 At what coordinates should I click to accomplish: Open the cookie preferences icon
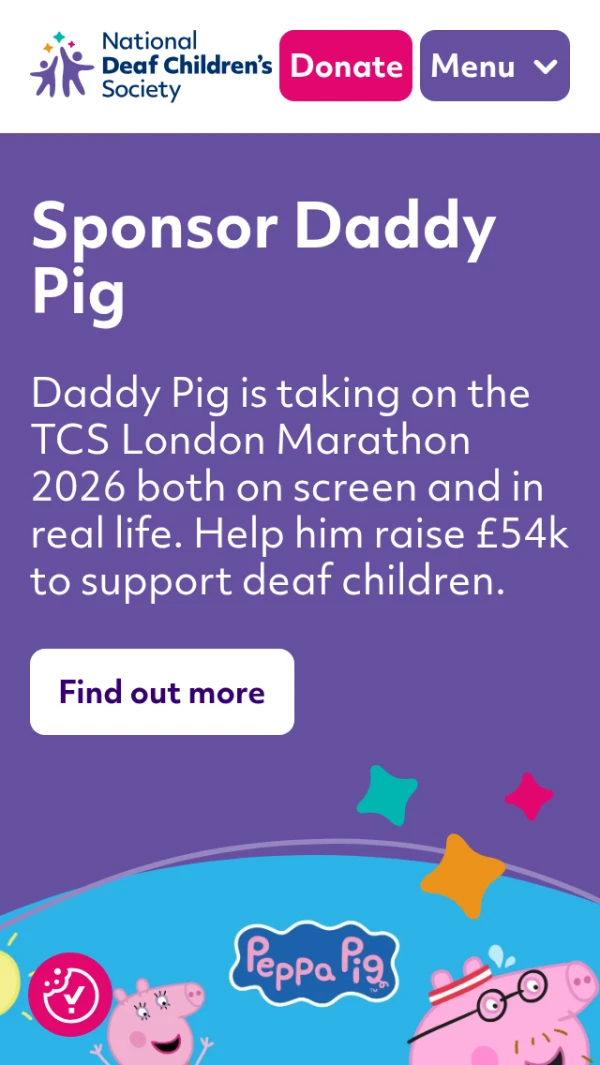point(70,994)
